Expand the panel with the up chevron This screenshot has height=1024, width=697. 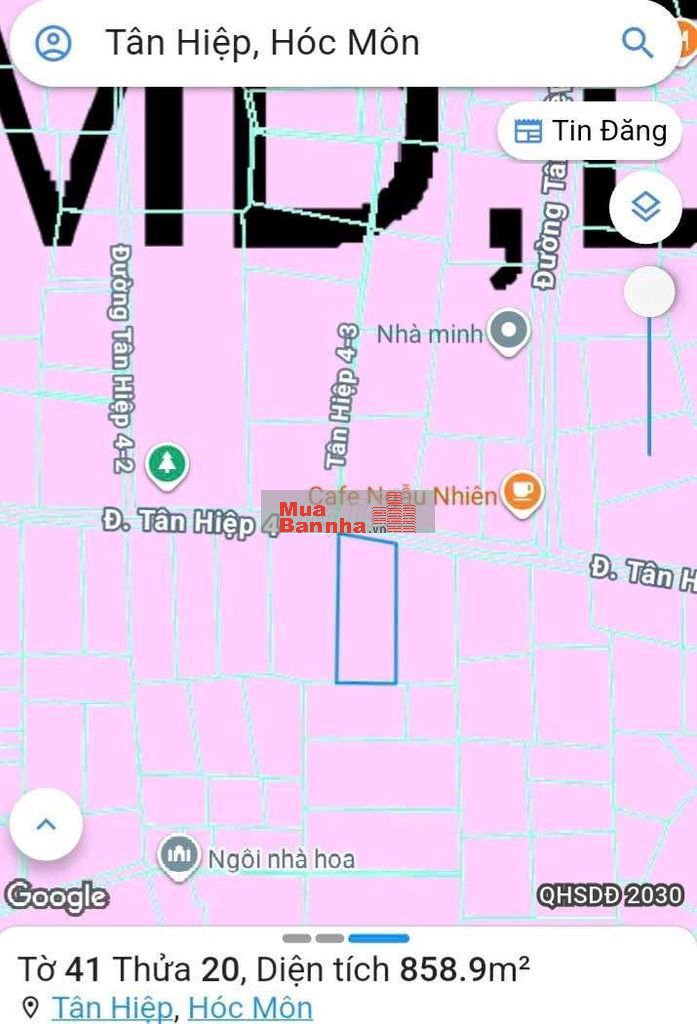[x=46, y=824]
